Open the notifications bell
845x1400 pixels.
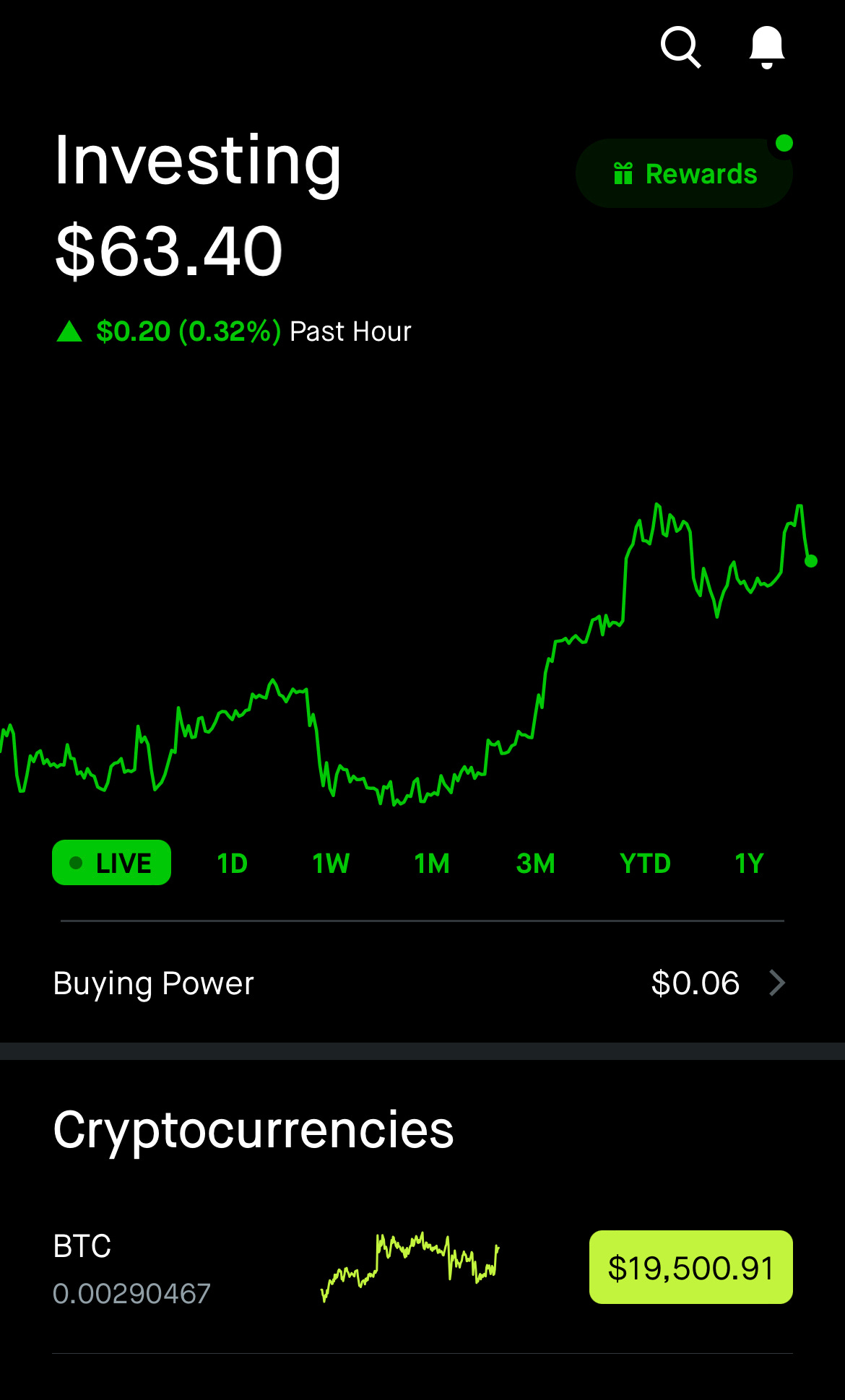point(766,48)
